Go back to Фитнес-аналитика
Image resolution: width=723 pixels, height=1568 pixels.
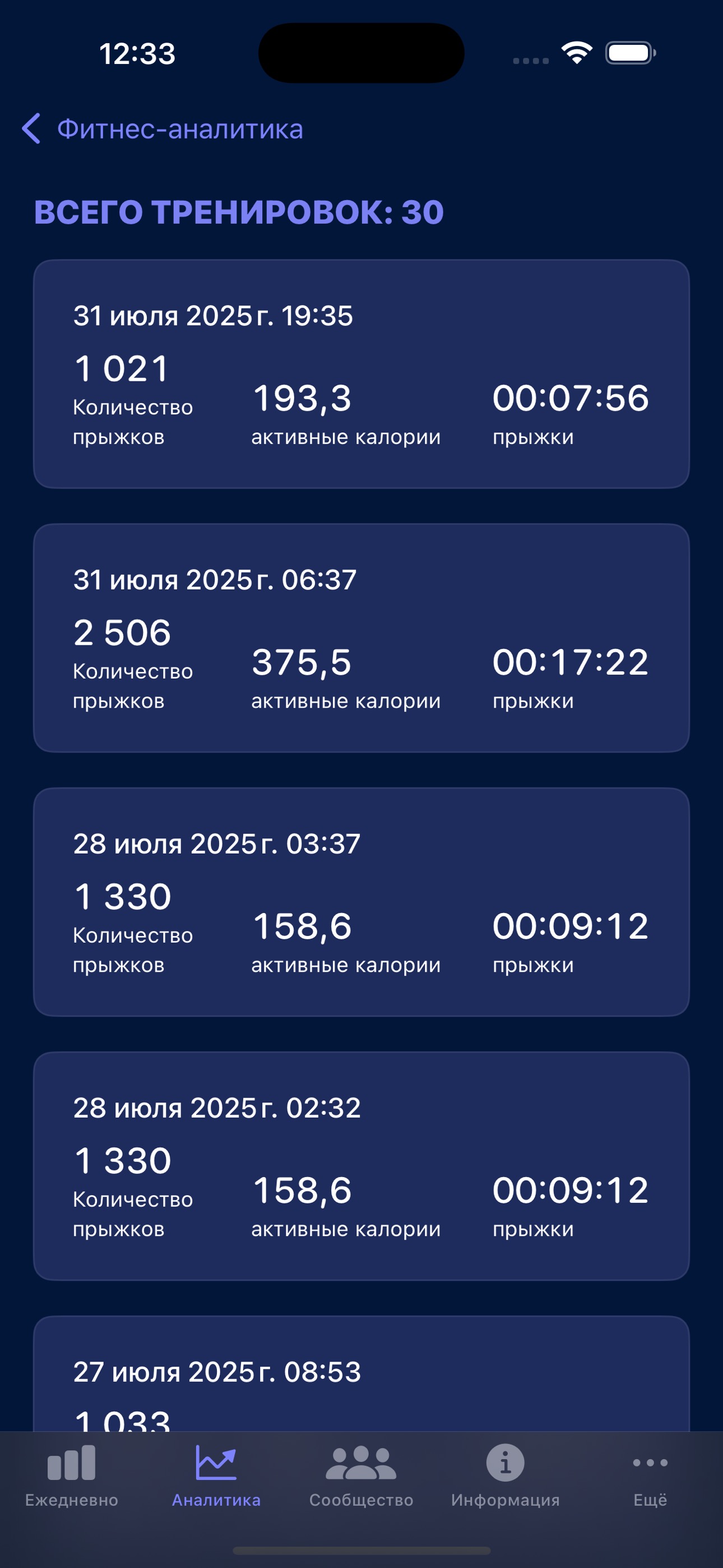163,129
